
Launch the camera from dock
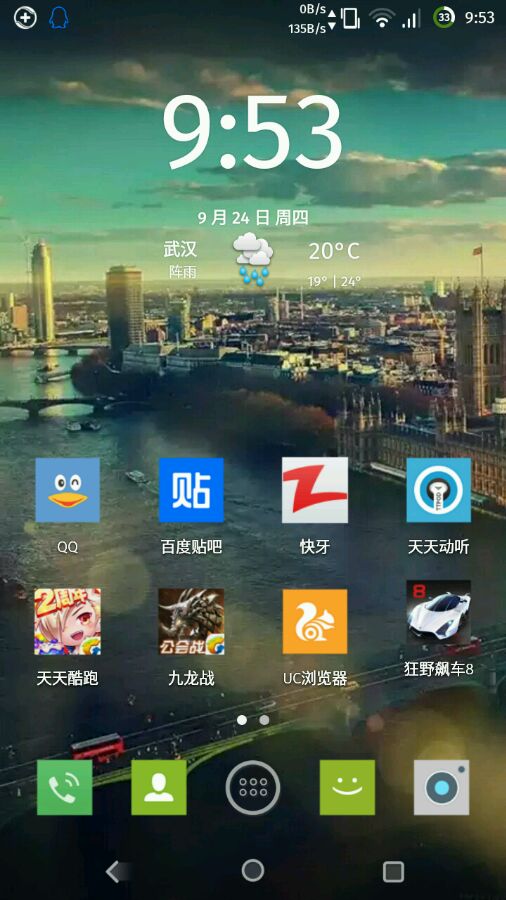pyautogui.click(x=441, y=788)
